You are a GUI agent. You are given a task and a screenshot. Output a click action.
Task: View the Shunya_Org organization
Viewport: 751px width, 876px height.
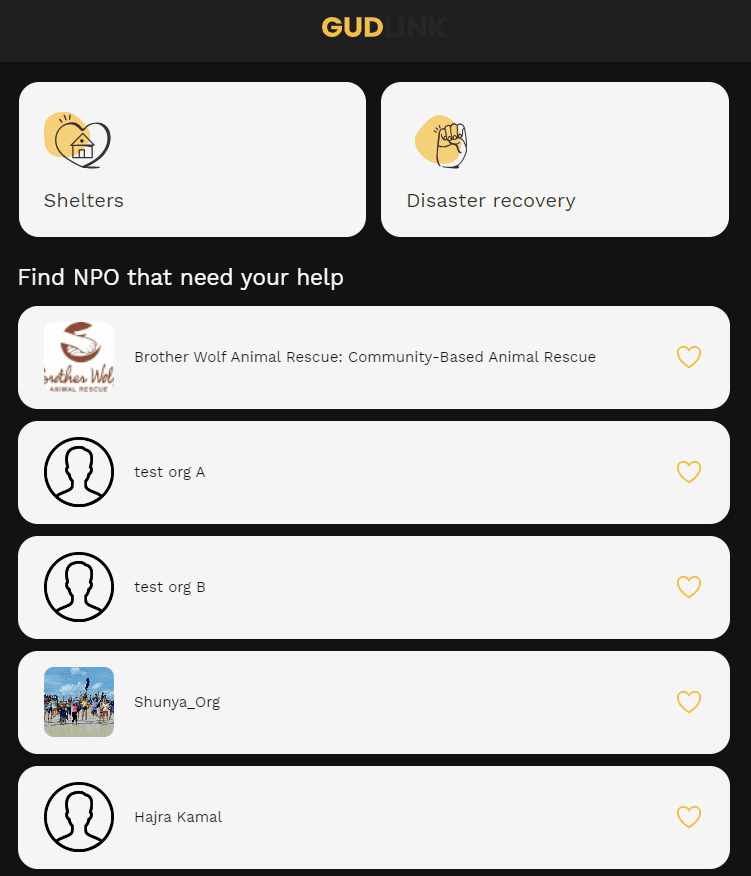click(177, 702)
